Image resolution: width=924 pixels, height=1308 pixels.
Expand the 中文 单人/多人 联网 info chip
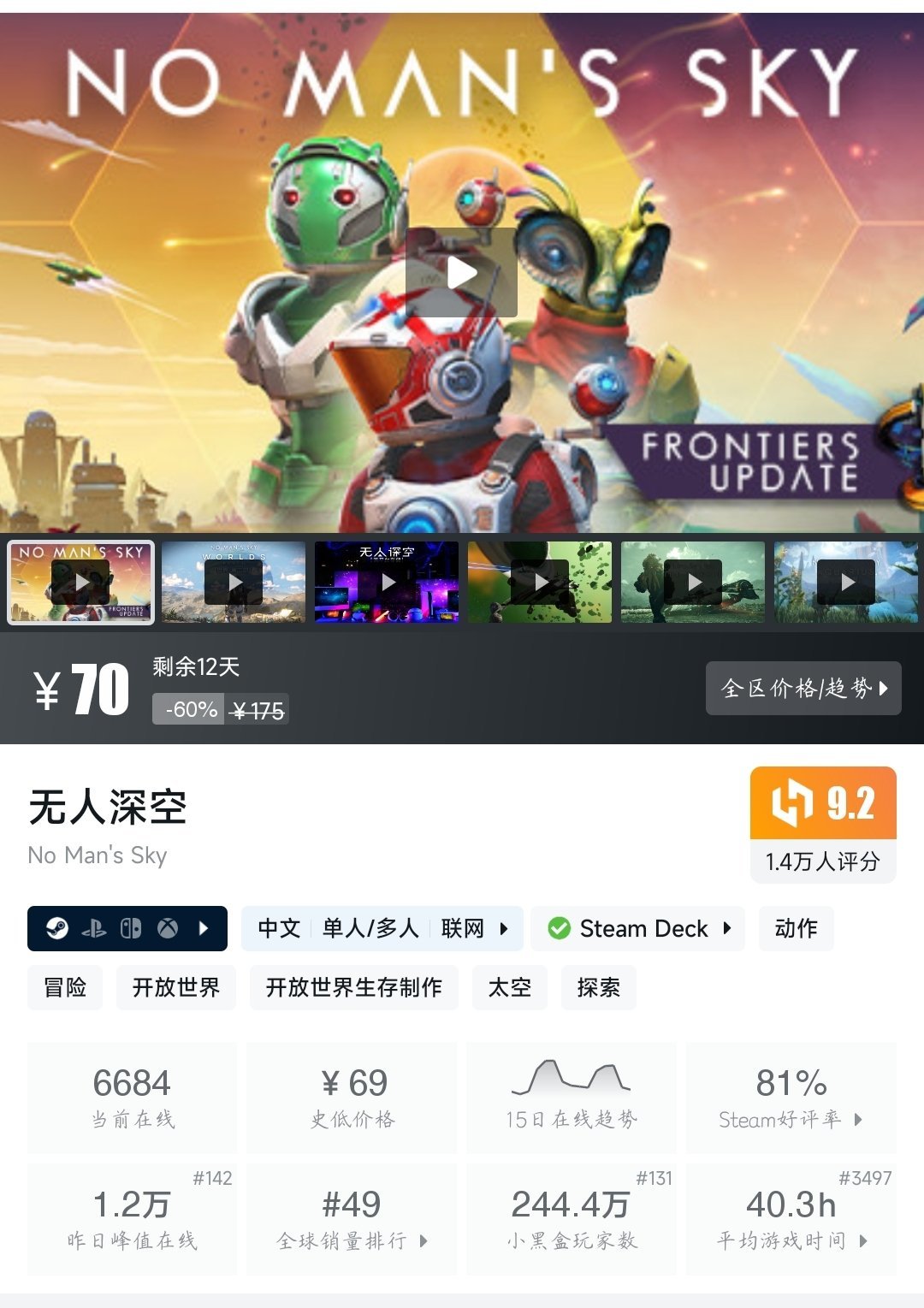click(x=382, y=928)
